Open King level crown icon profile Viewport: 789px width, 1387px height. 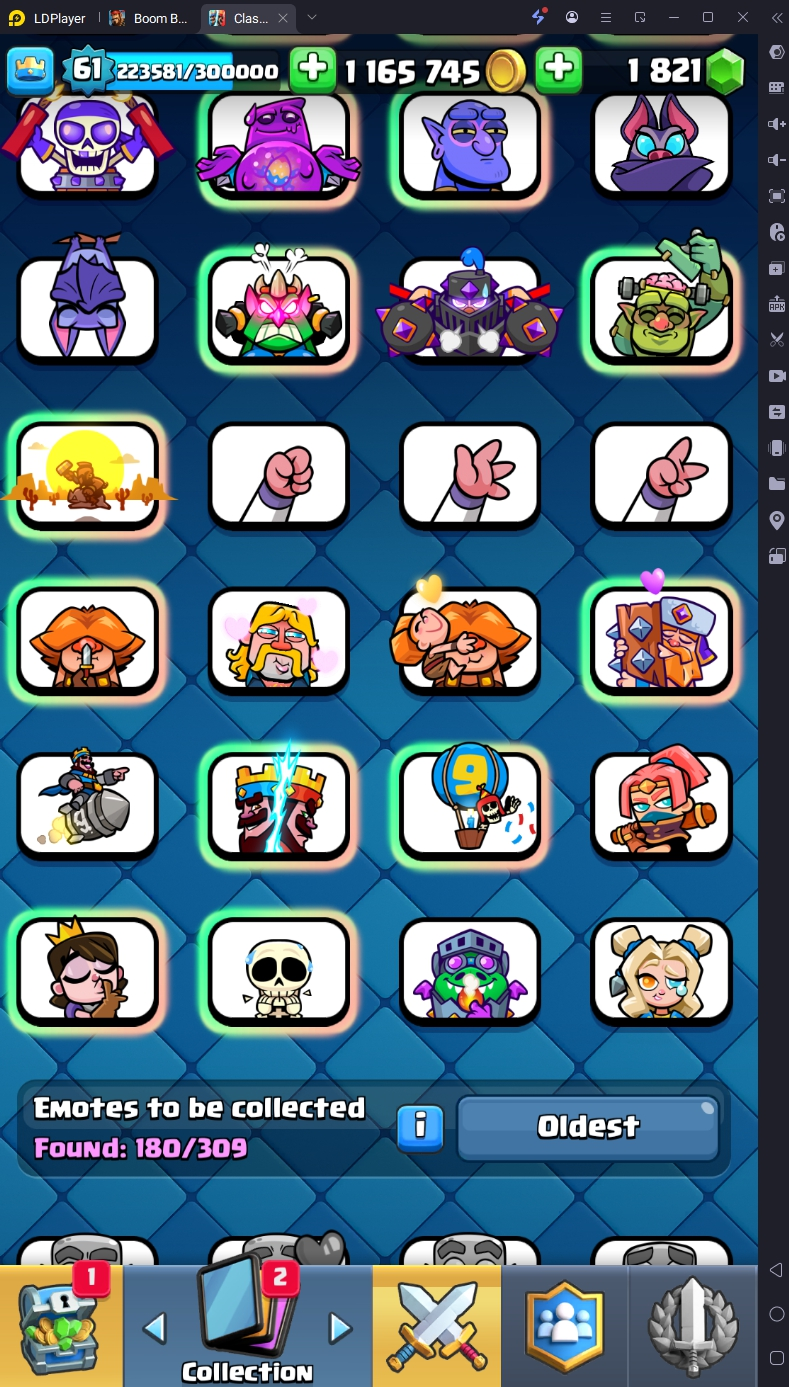31,70
